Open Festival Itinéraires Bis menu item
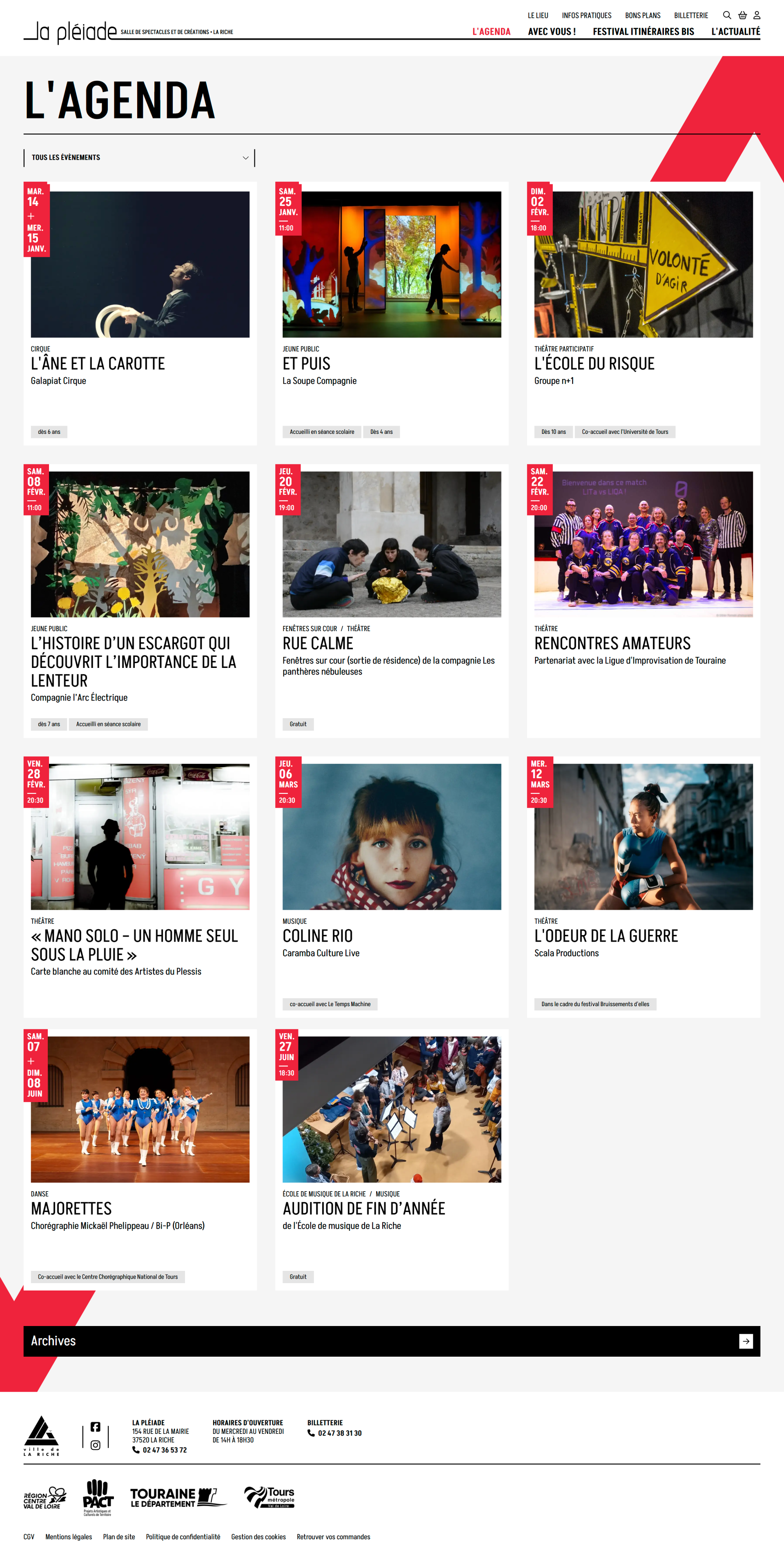 643,31
